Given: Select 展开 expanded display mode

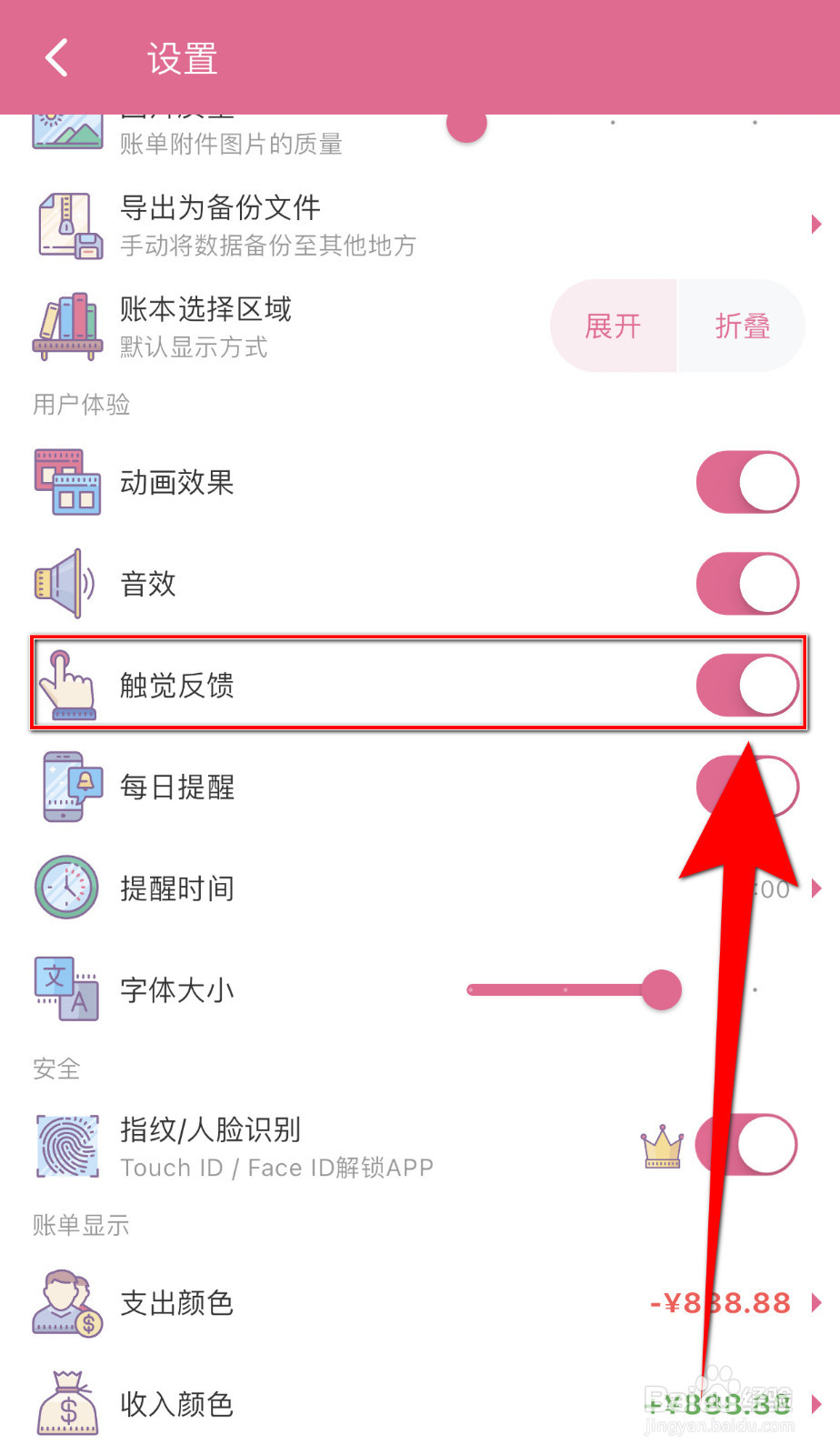Looking at the screenshot, I should tap(614, 326).
